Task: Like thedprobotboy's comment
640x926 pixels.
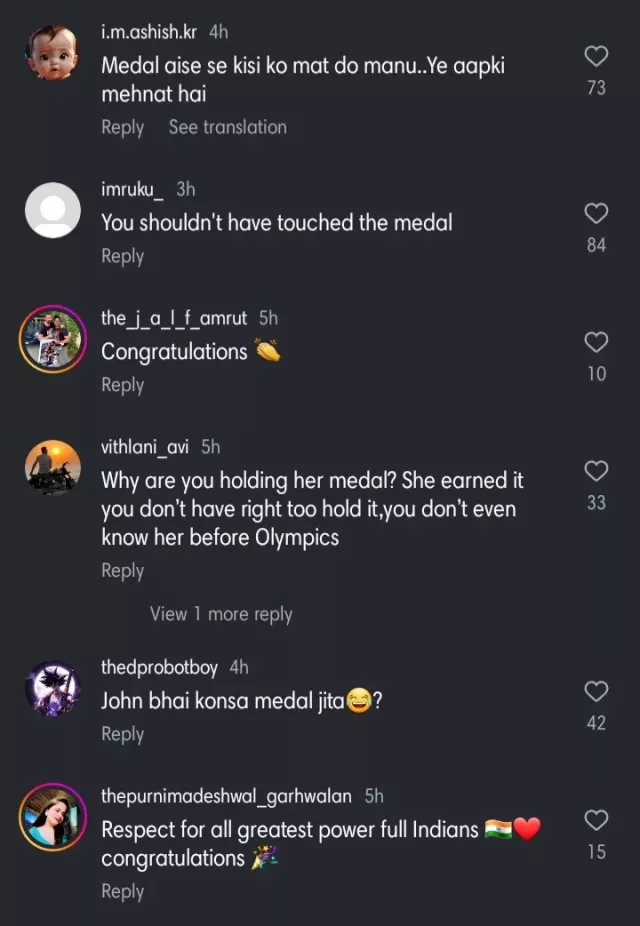Action: pos(596,691)
